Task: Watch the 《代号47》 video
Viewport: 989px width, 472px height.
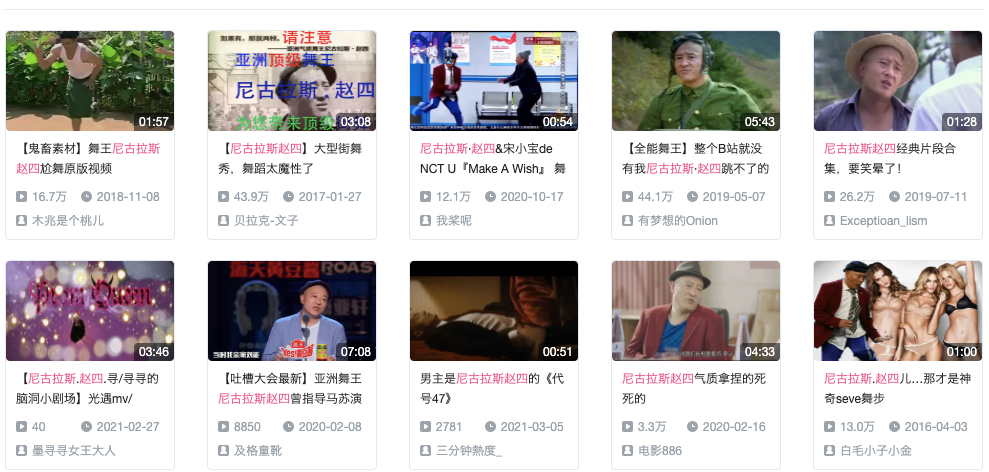Action: coord(494,311)
